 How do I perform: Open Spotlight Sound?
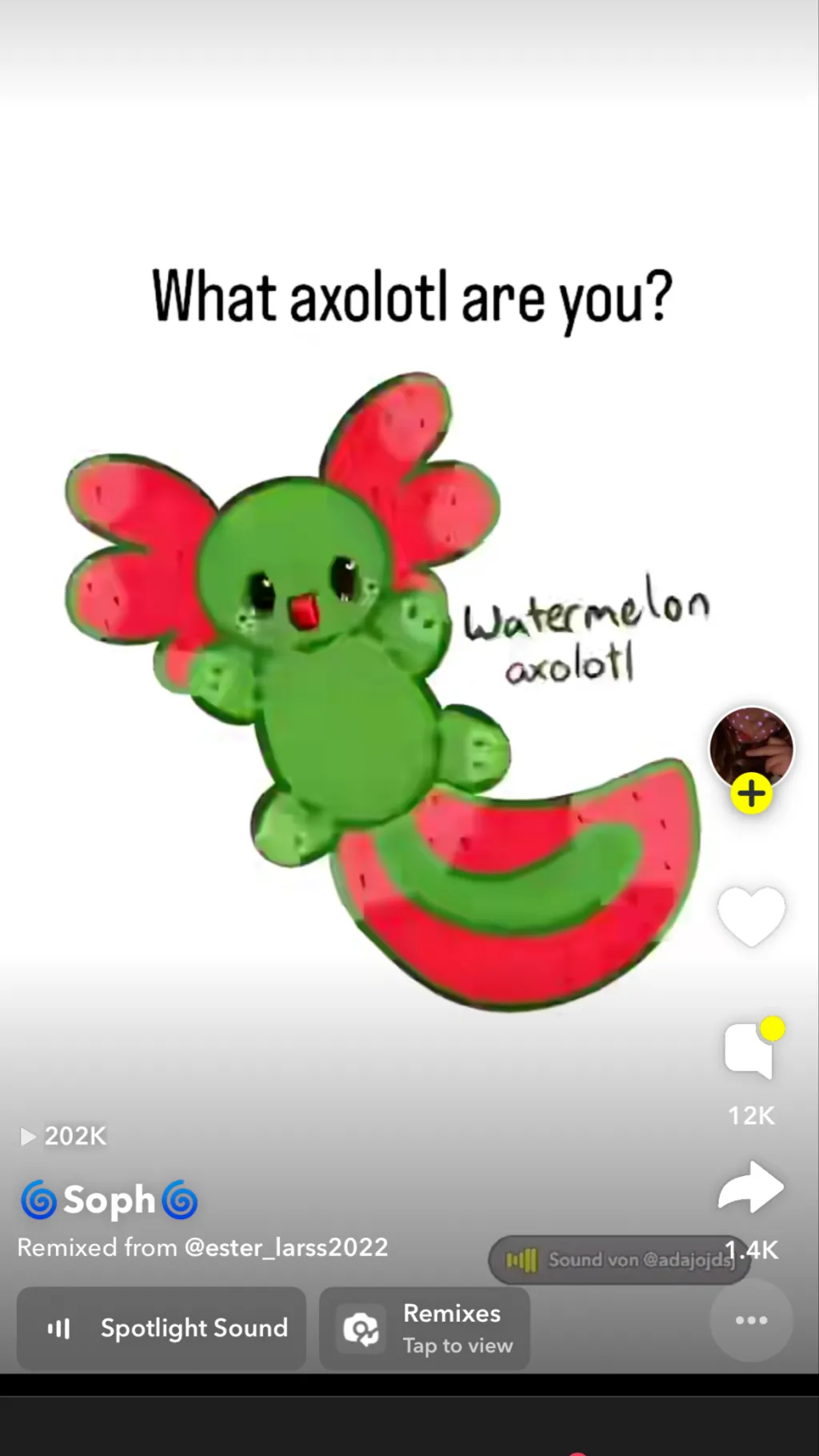(x=162, y=1329)
